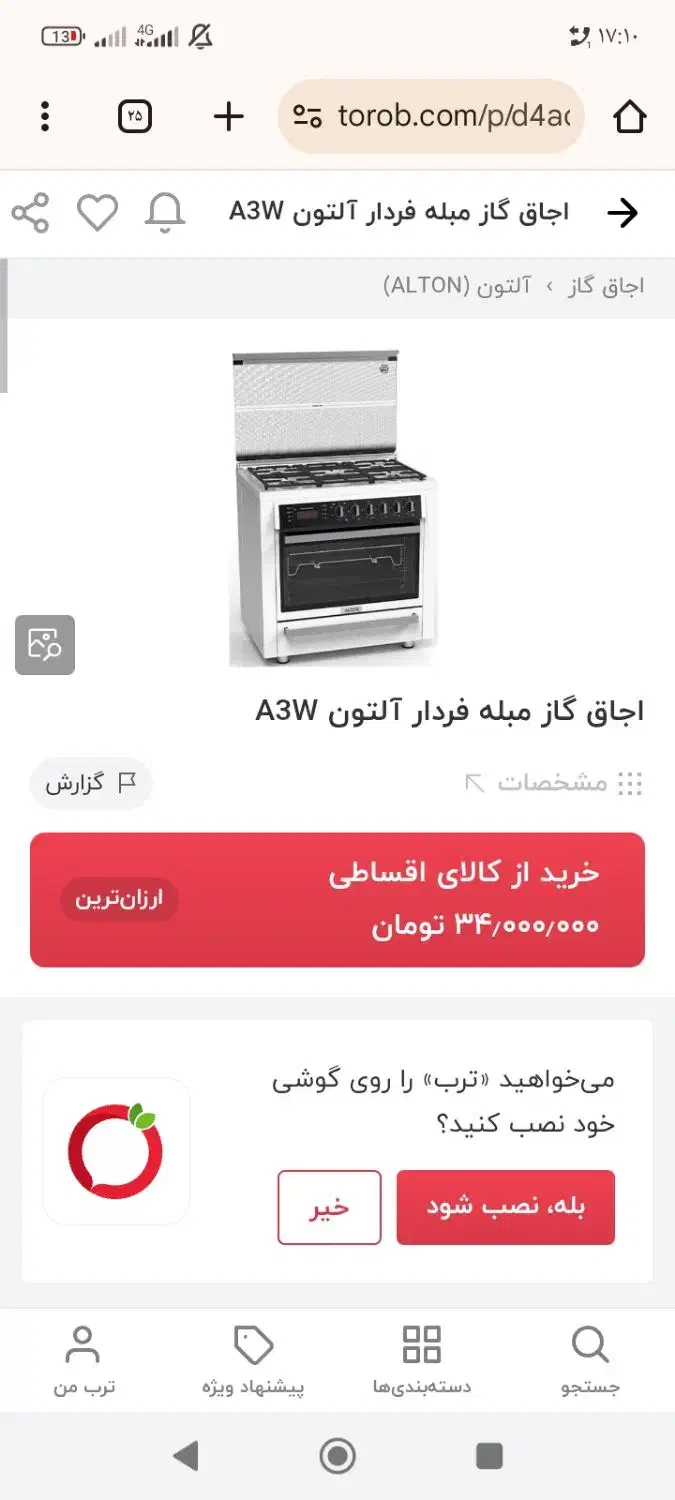Switch to the دسته‌بندی‌ها tab
Image resolution: width=675 pixels, height=1500 pixels.
421,1360
